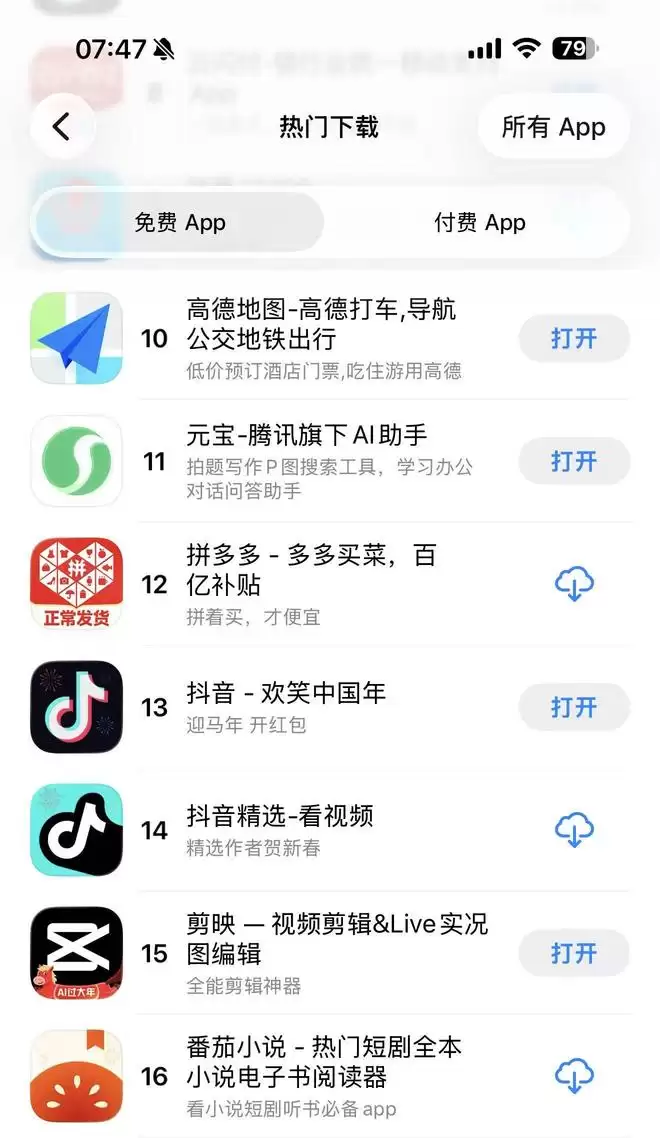
Task: Switch to the 付费 App tab
Action: click(479, 222)
